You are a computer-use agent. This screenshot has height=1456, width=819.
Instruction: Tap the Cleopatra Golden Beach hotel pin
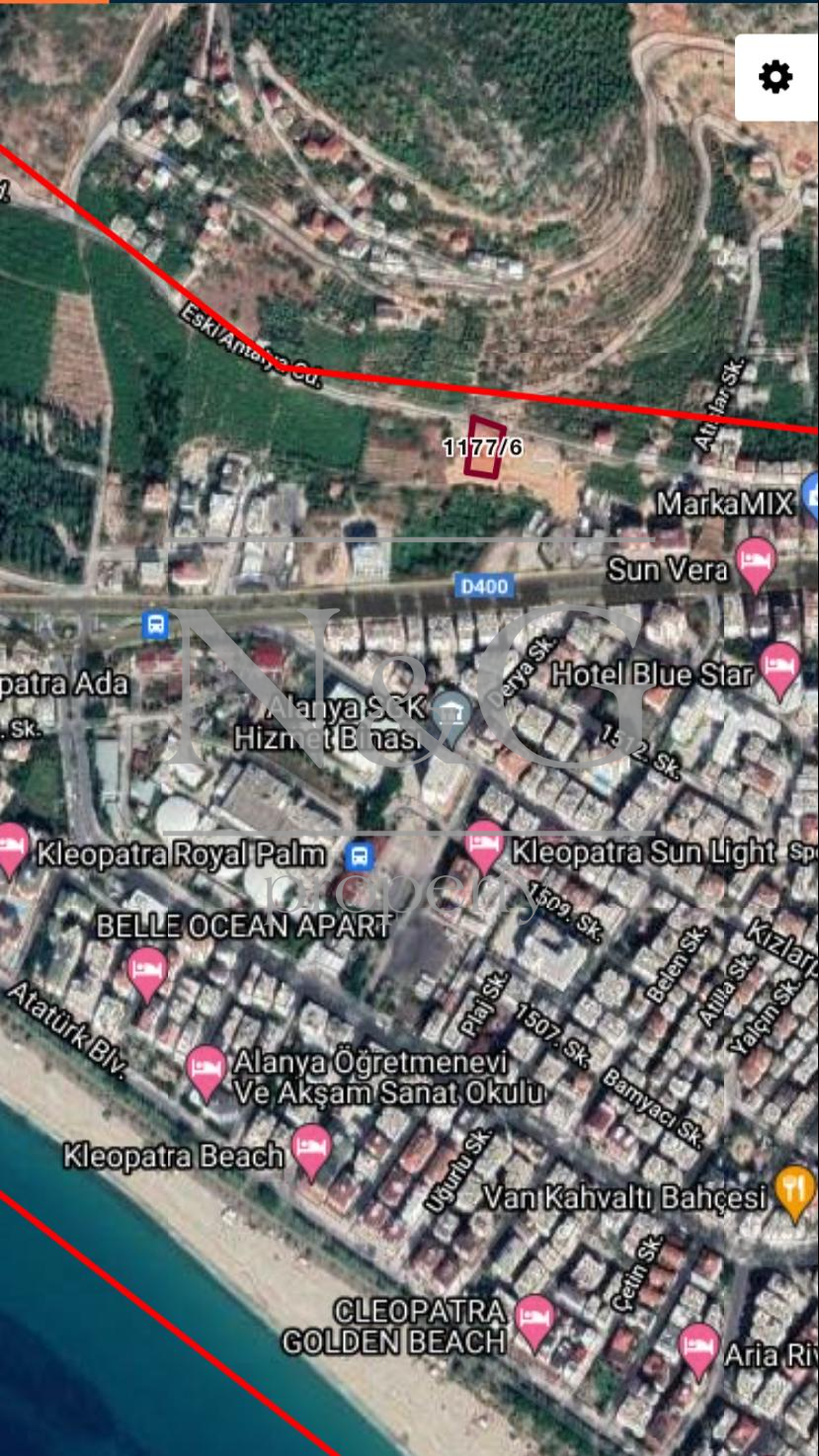click(x=534, y=1320)
